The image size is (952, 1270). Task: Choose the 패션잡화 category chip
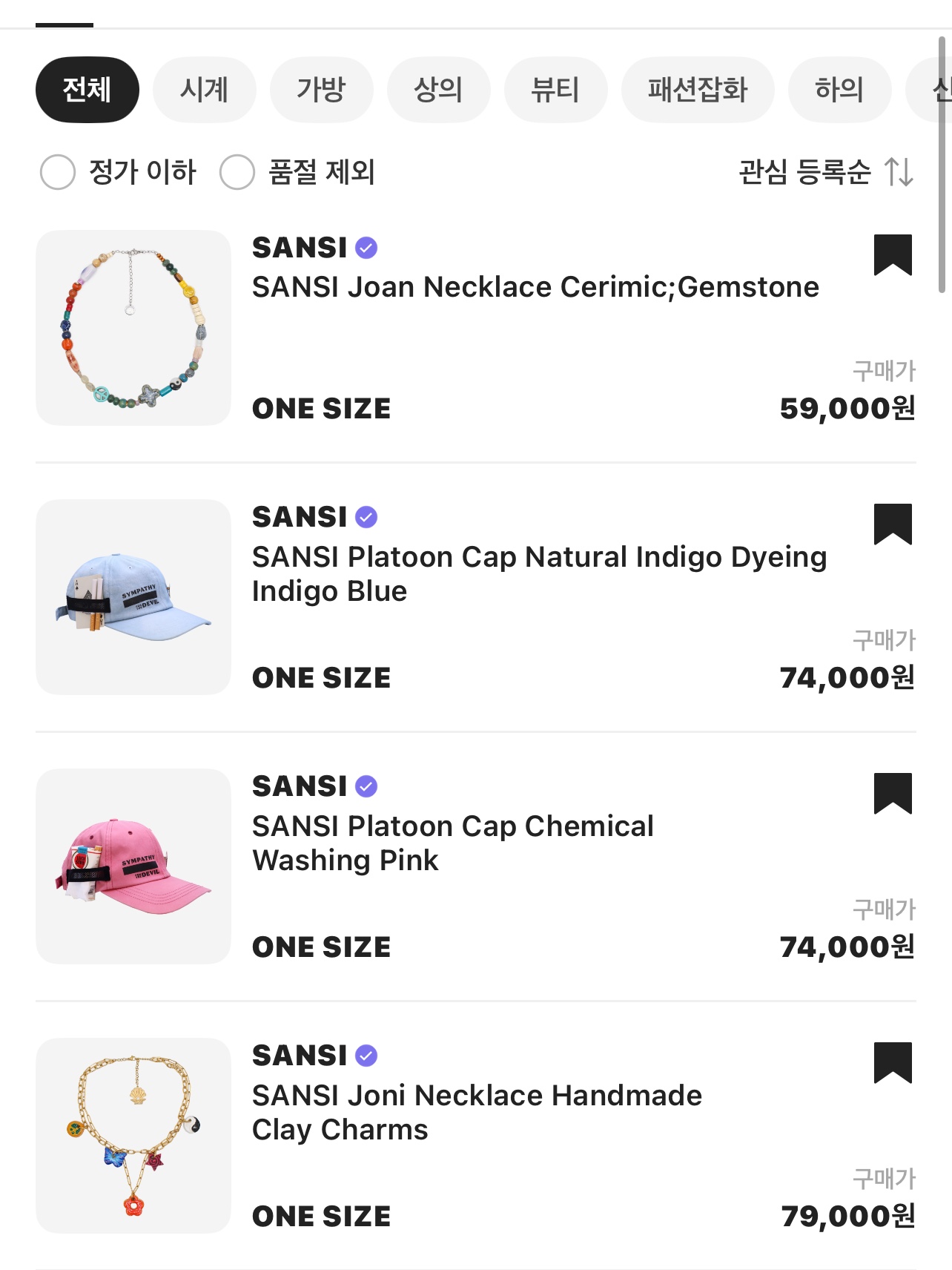click(697, 90)
